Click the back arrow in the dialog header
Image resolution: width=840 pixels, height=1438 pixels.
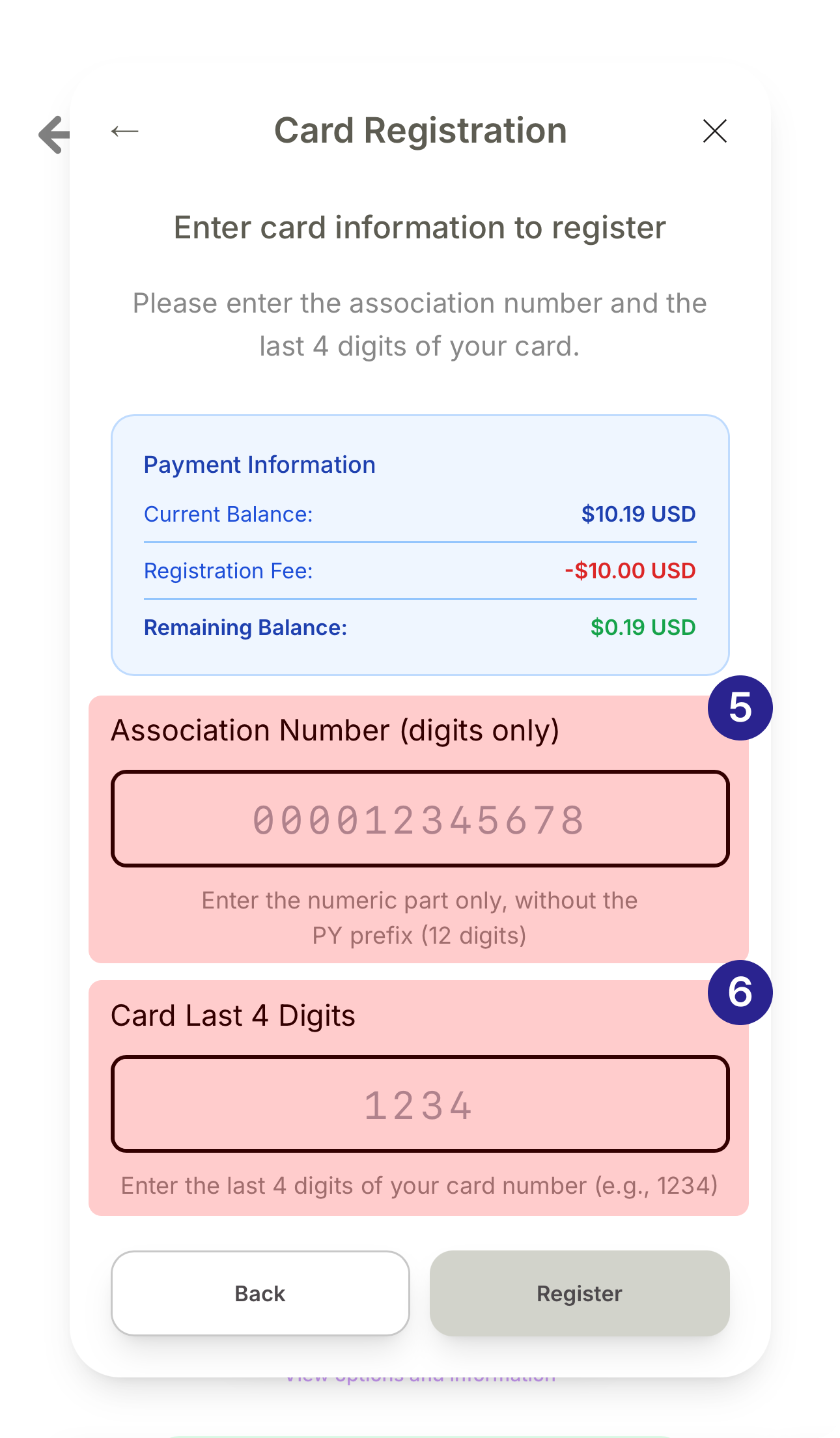(124, 130)
